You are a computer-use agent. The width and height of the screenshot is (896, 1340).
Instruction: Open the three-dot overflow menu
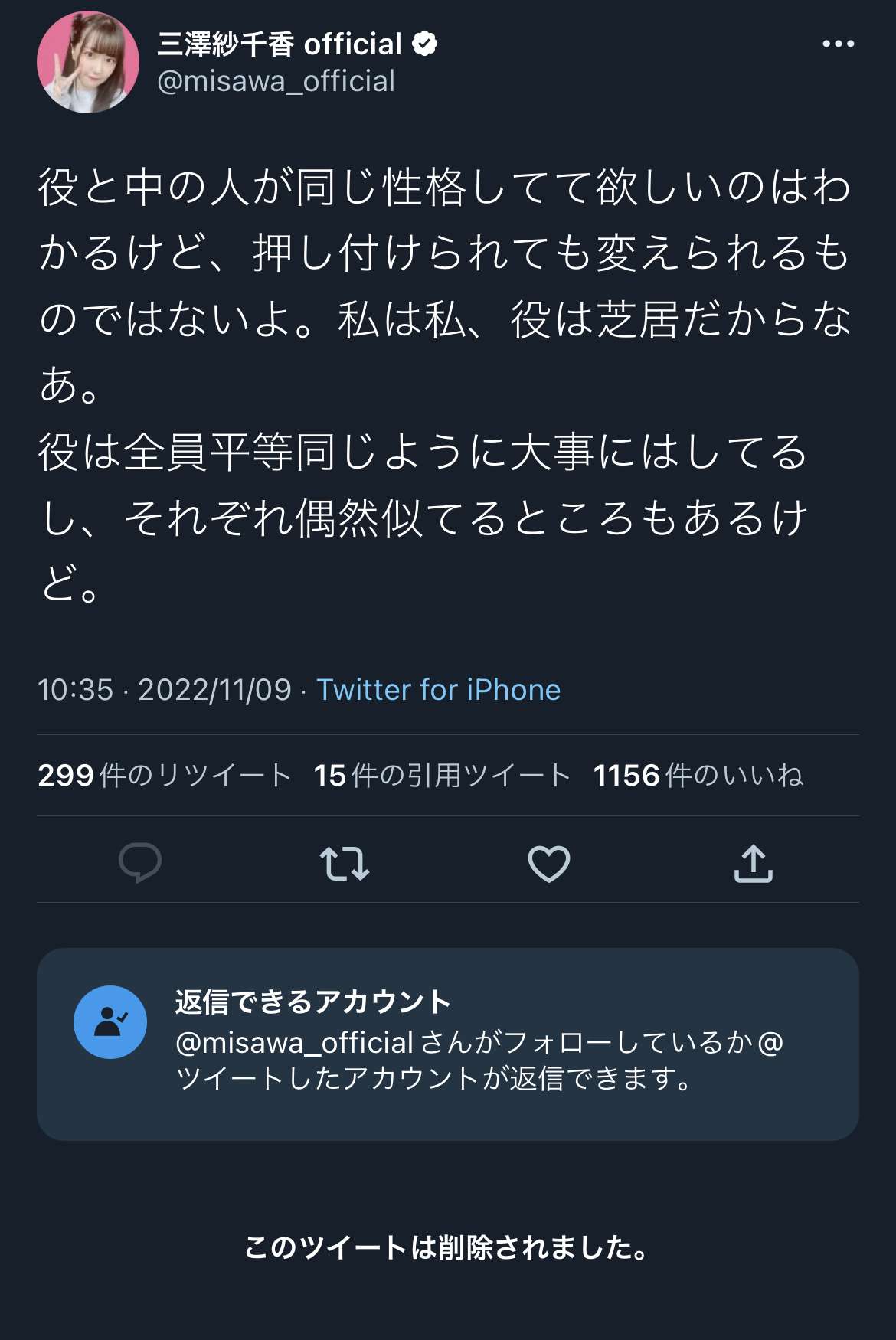pyautogui.click(x=838, y=44)
